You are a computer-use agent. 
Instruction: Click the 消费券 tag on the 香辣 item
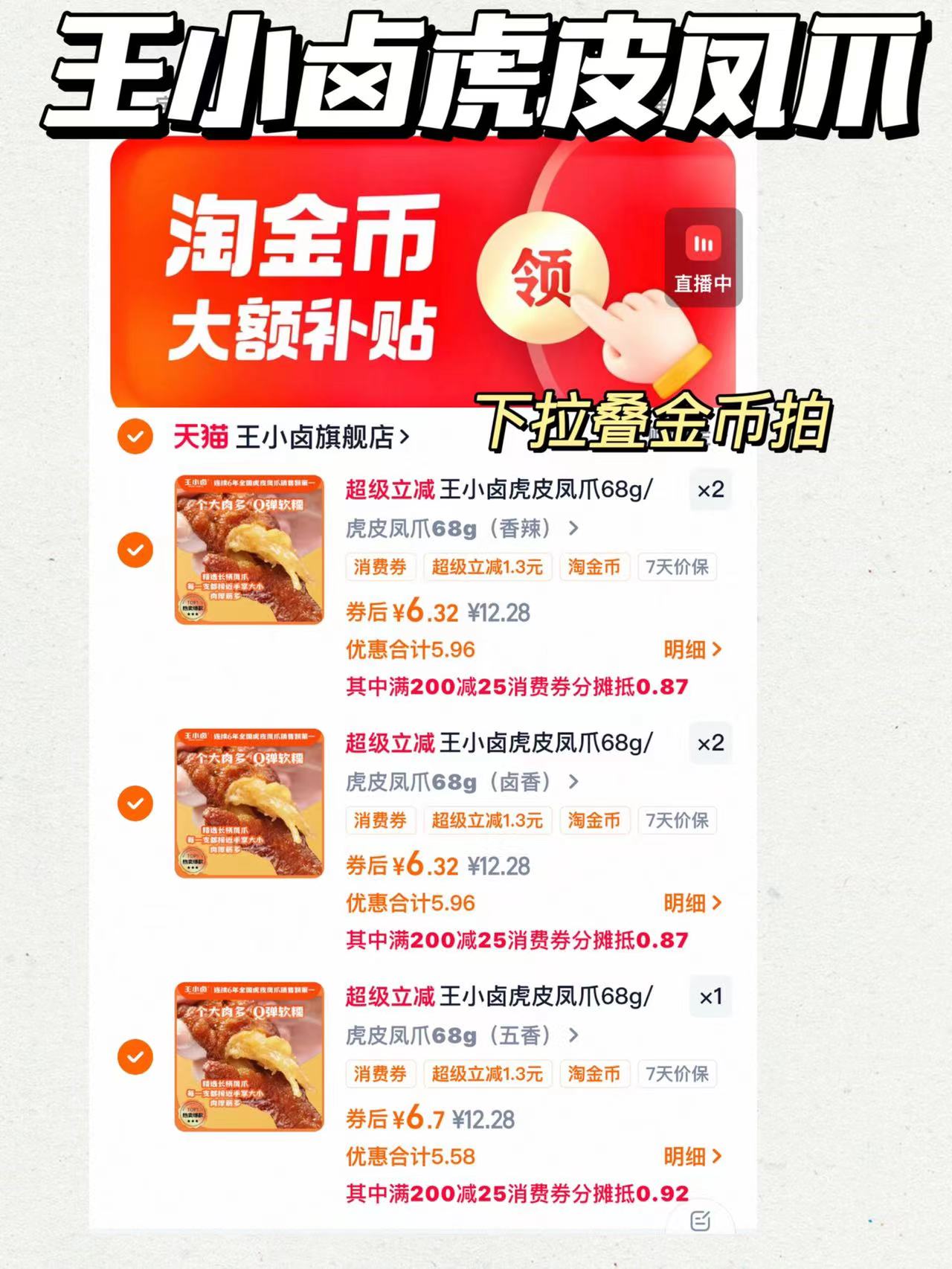(381, 567)
